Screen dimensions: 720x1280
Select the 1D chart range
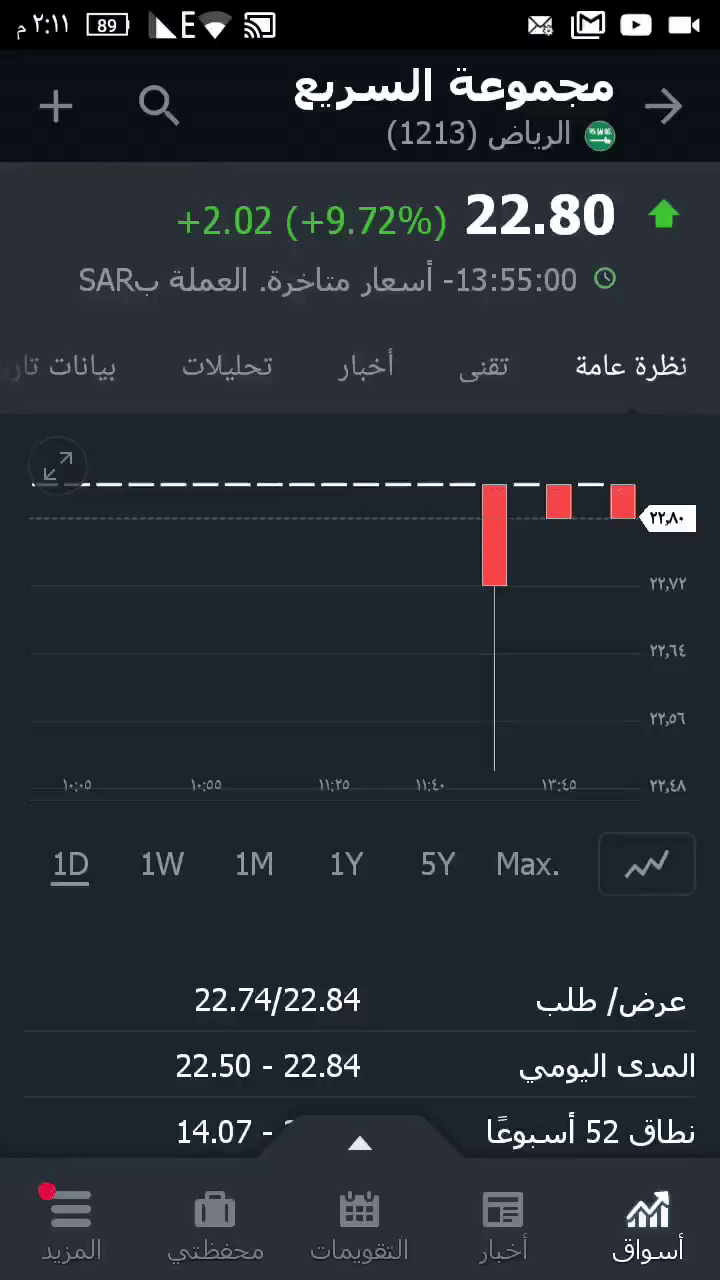pos(70,864)
